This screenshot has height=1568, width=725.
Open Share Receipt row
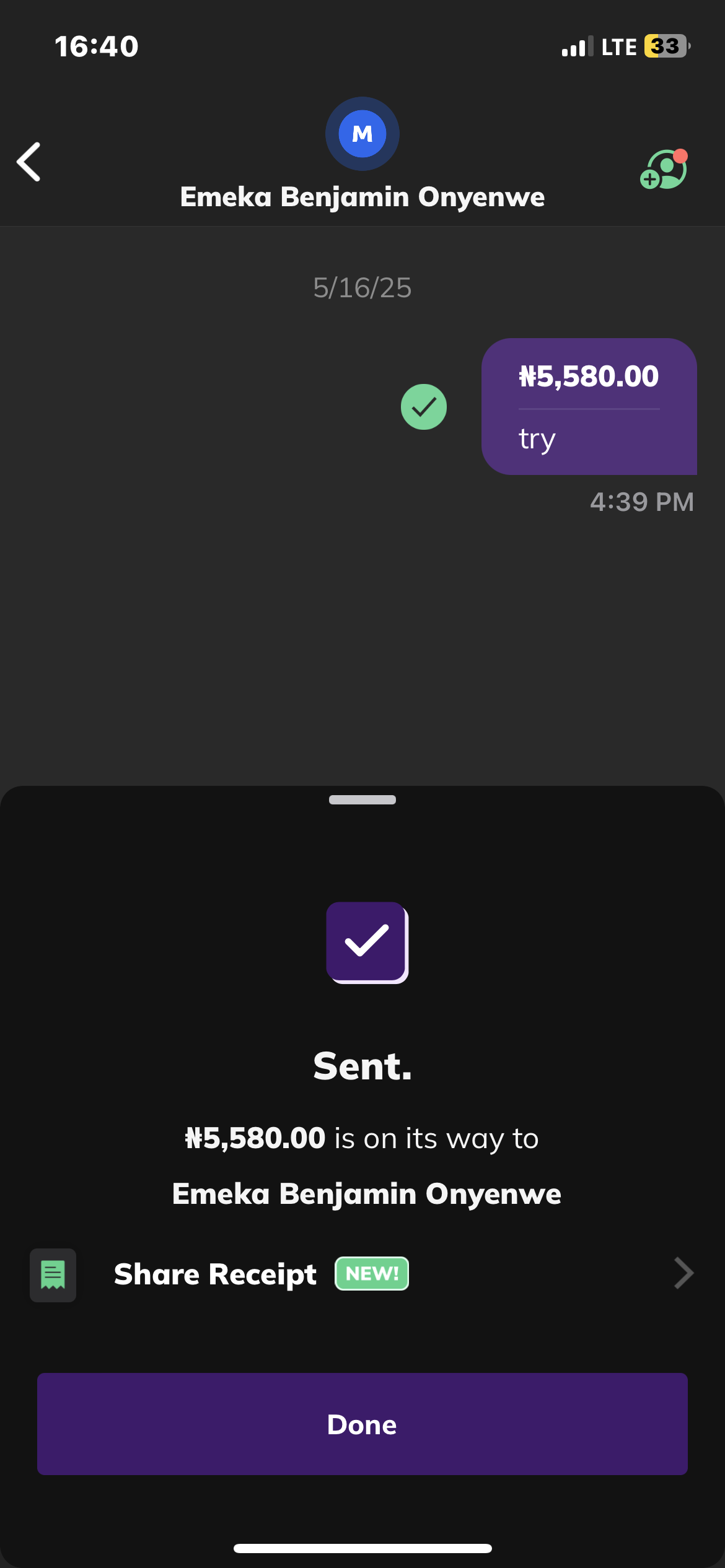click(362, 1274)
